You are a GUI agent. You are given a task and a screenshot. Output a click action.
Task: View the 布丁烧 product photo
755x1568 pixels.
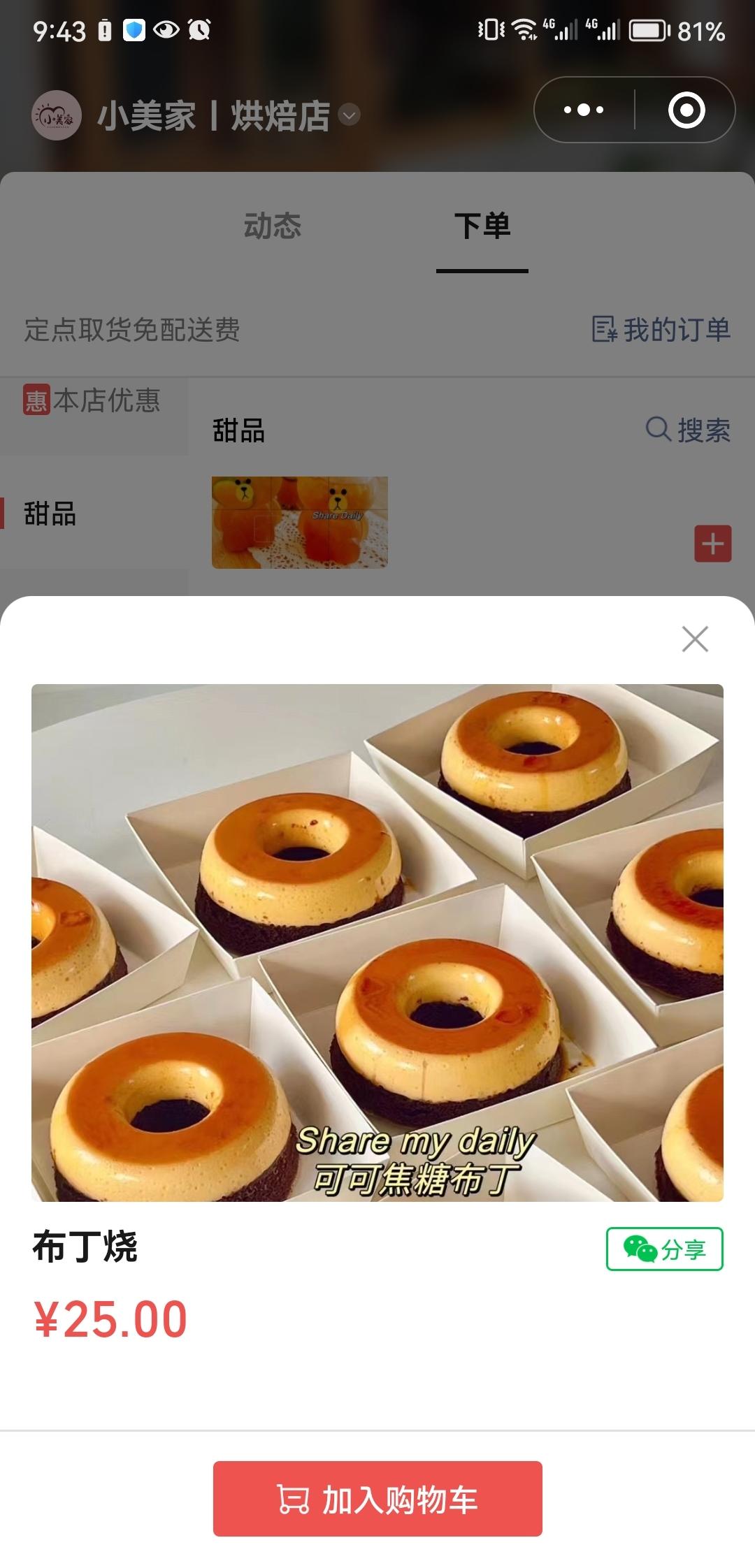(377, 942)
